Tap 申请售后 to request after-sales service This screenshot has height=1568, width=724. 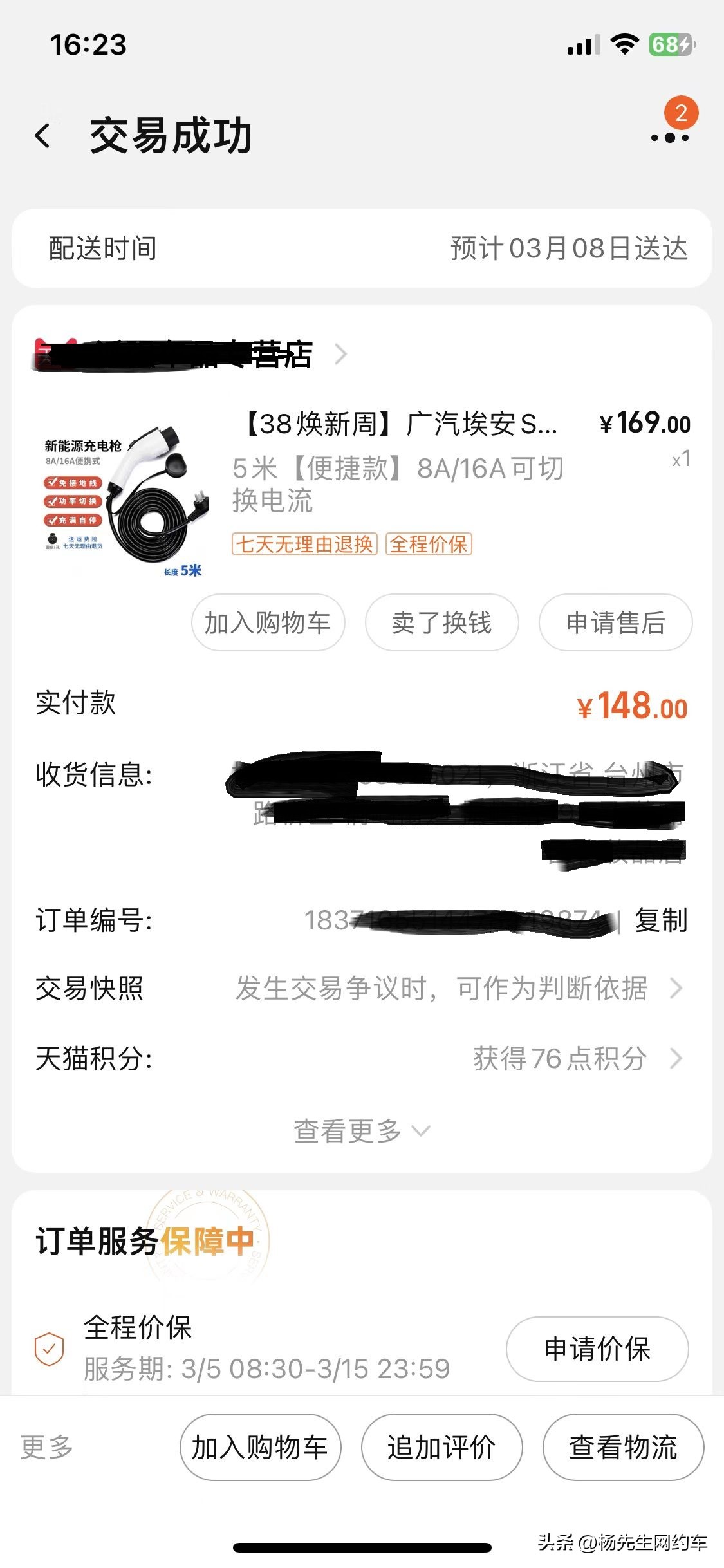pos(614,622)
